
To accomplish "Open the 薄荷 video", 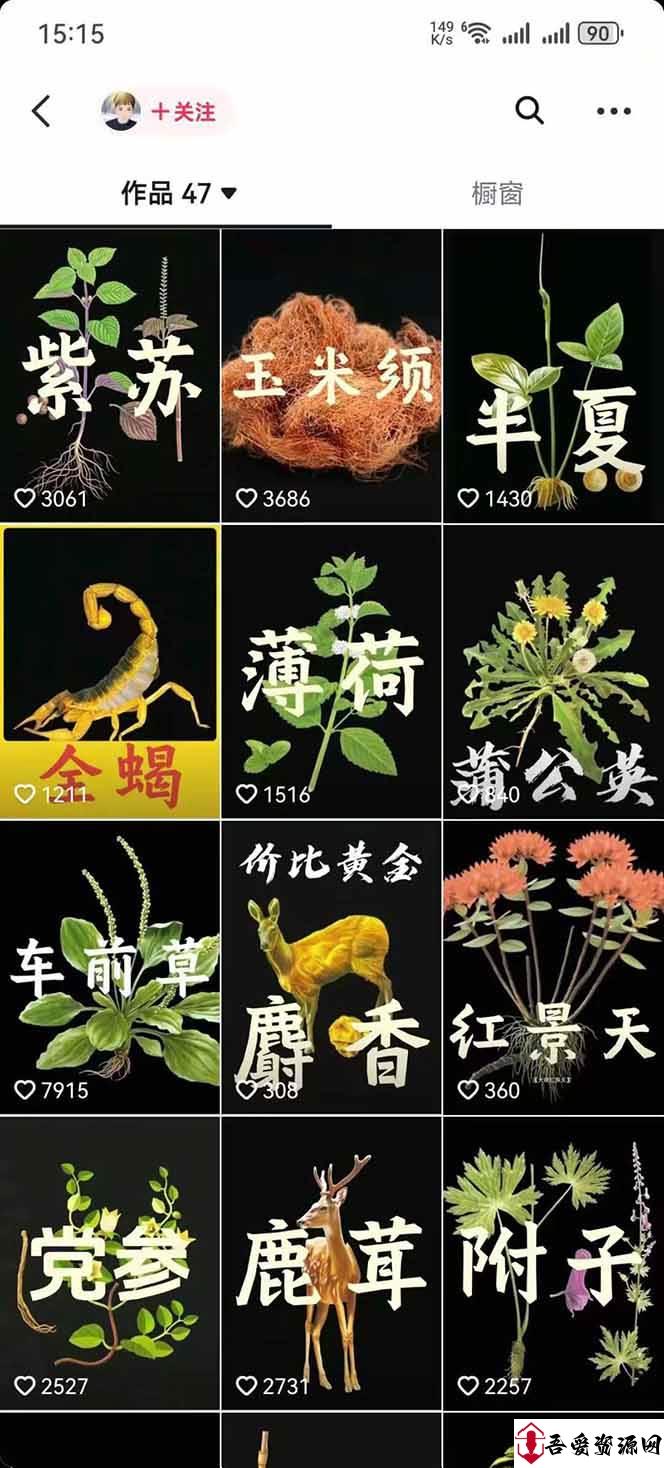I will 331,671.
